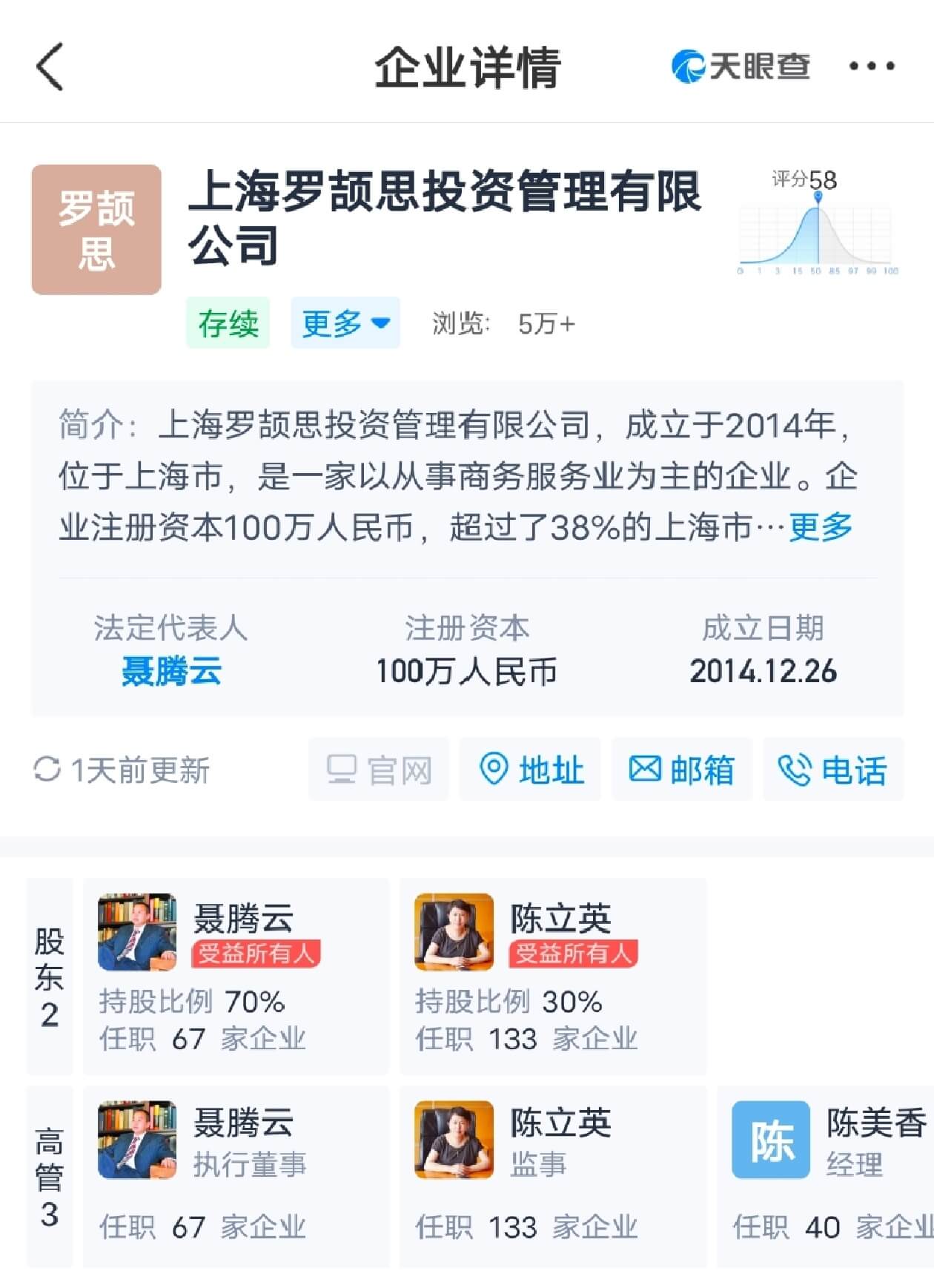
Task: Expand the 更多 status dropdown
Action: click(x=345, y=323)
